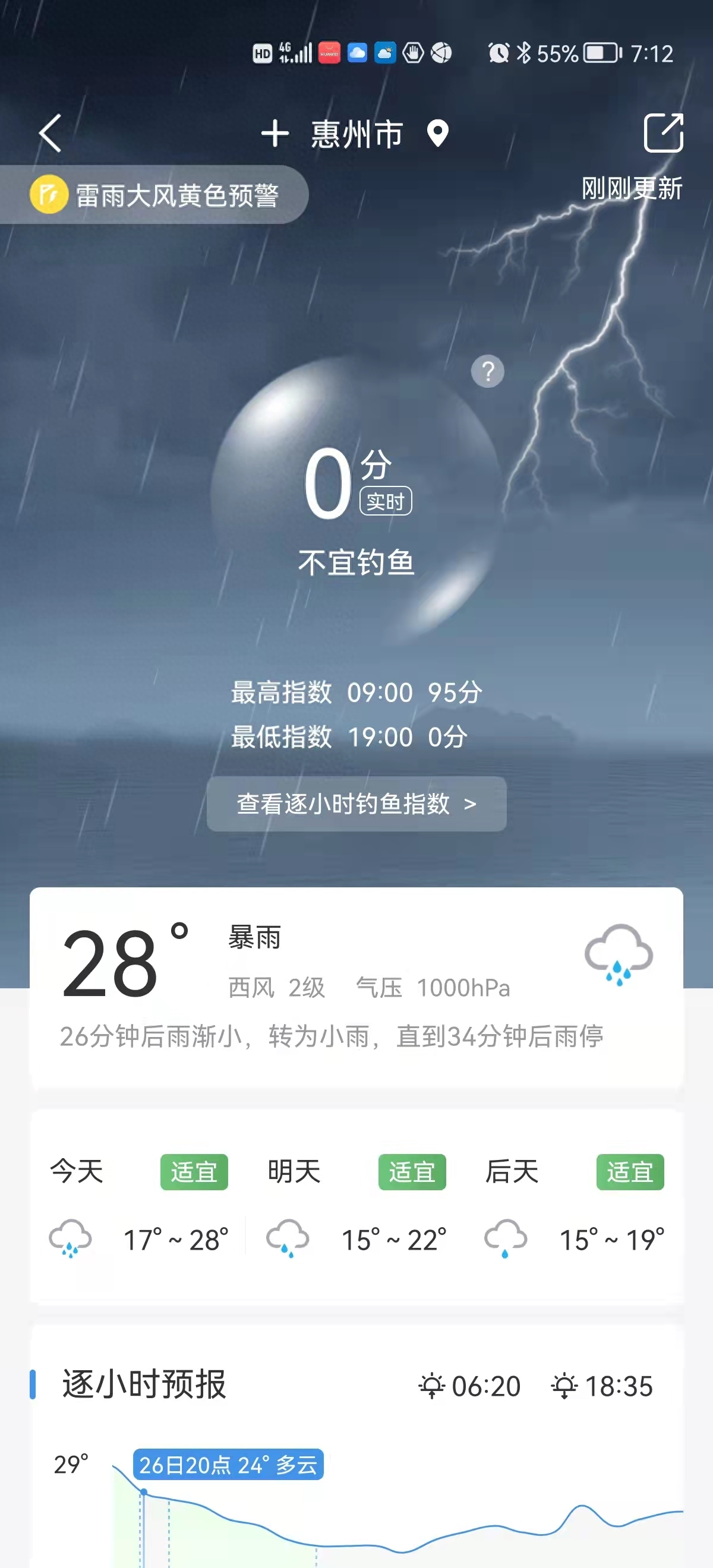This screenshot has height=1568, width=713.
Task: Select the 26日20点 point on hourly chart
Action: click(144, 1492)
